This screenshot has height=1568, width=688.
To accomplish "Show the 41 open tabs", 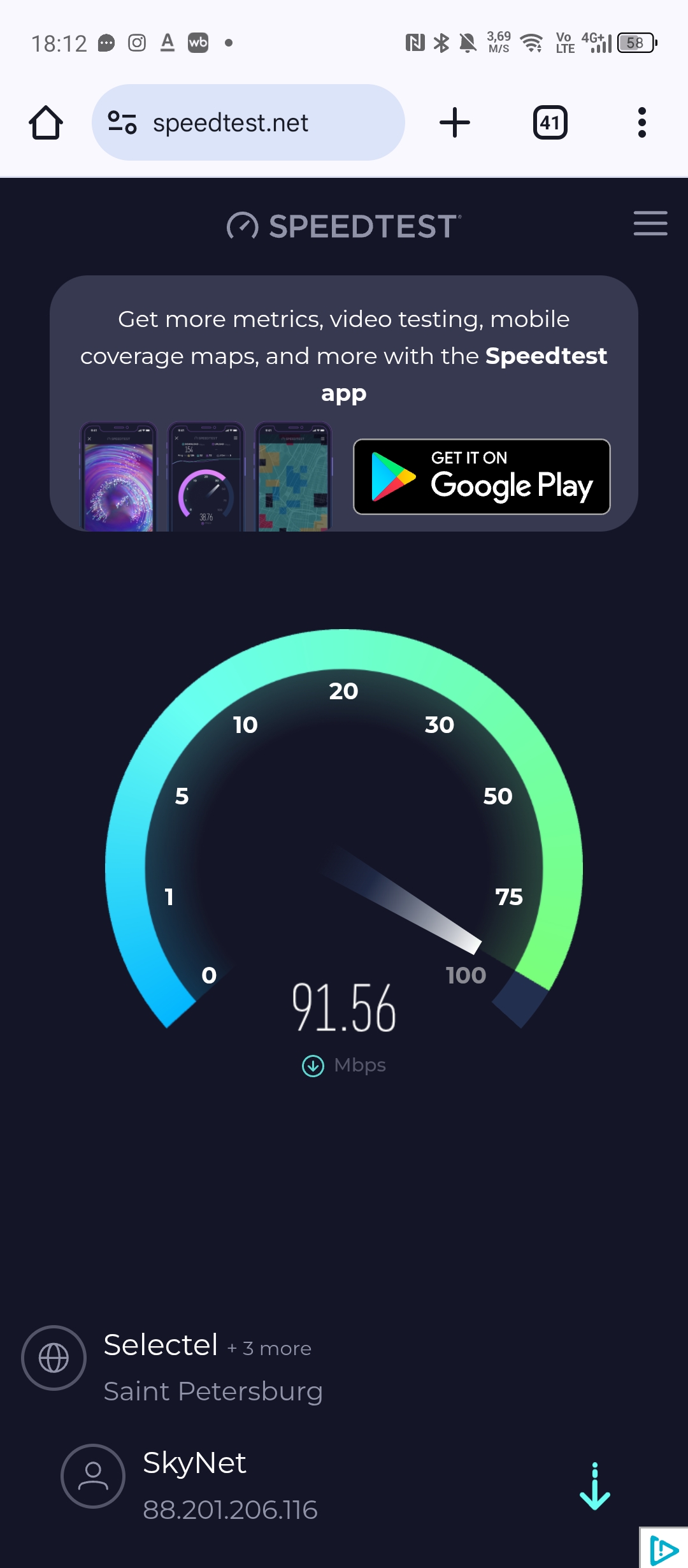I will point(550,122).
